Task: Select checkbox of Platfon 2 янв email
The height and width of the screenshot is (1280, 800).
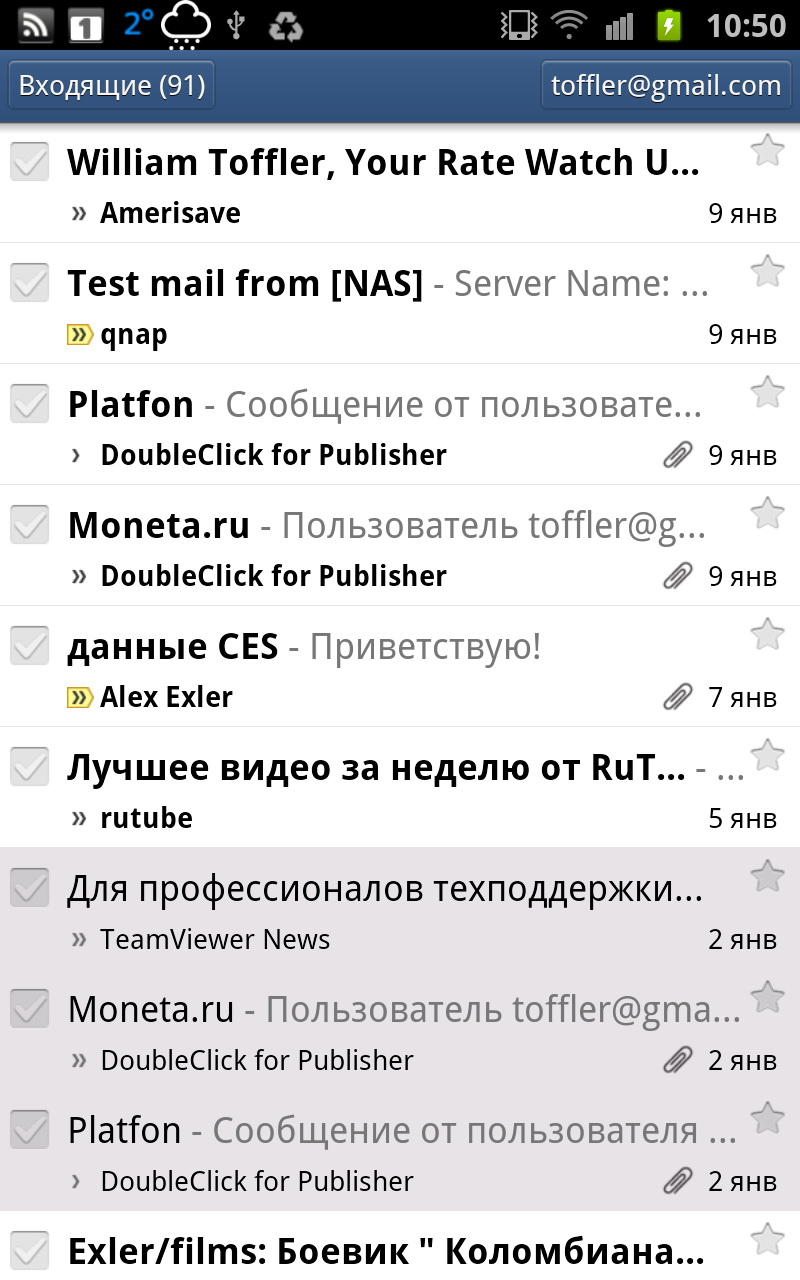Action: [x=30, y=1129]
